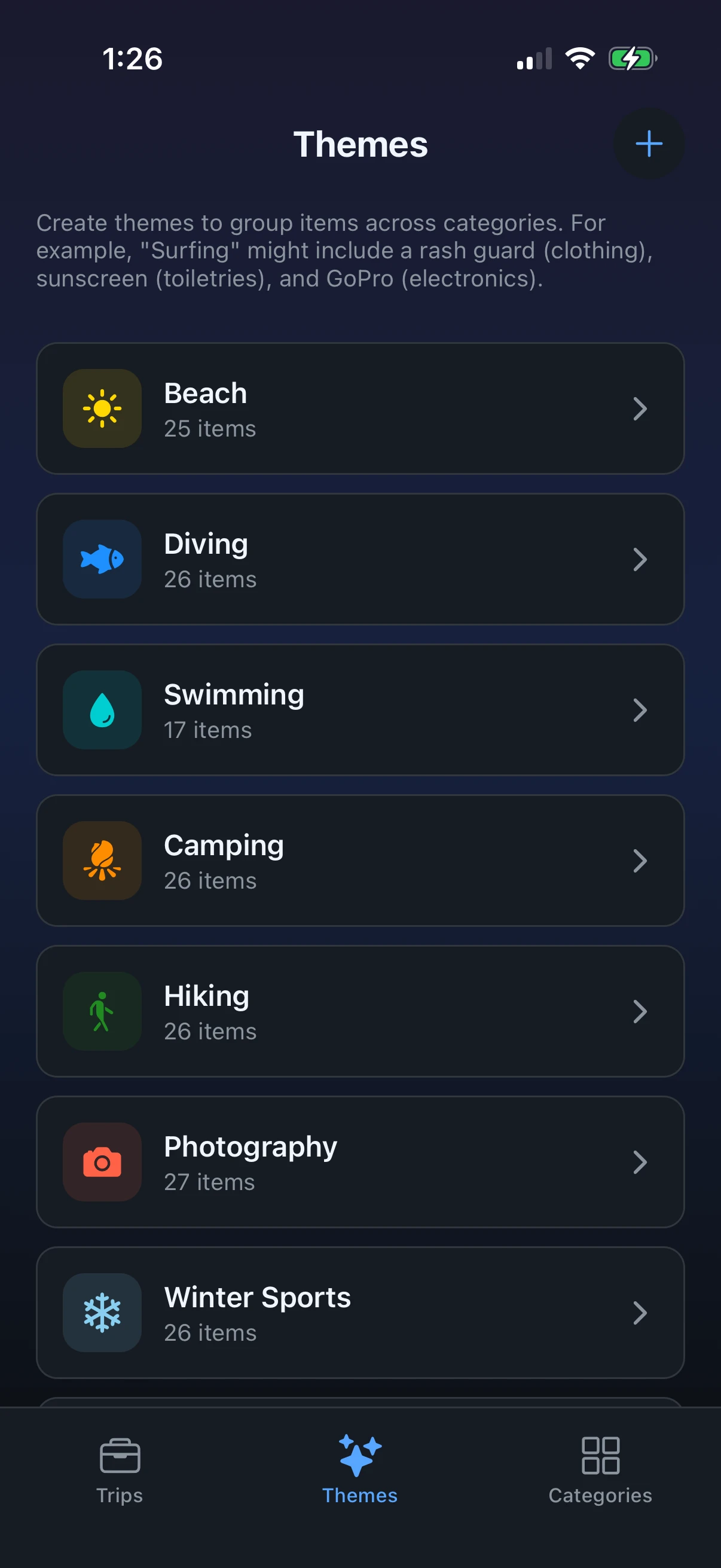Select the Diving fish icon
The height and width of the screenshot is (1568, 721).
click(x=102, y=559)
